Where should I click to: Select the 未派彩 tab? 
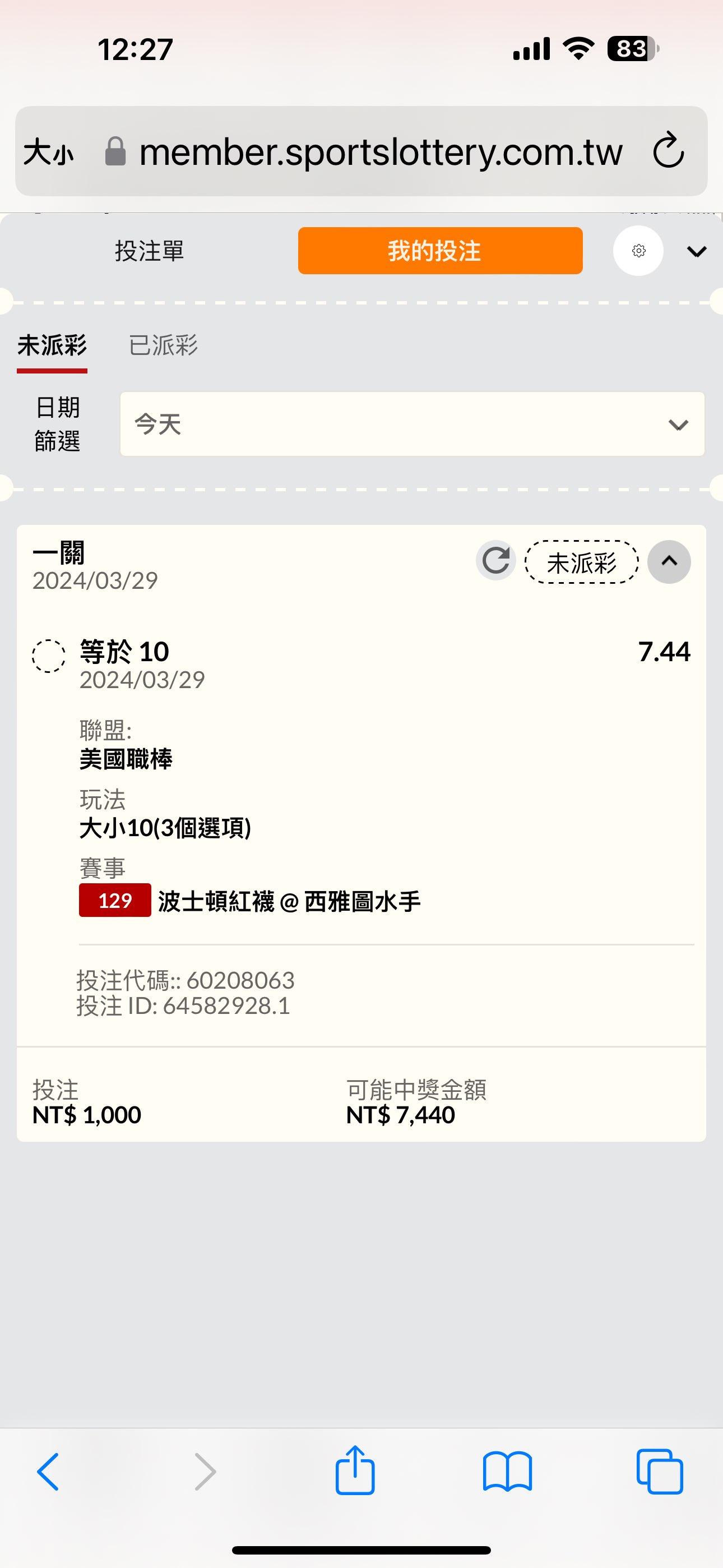click(x=52, y=345)
